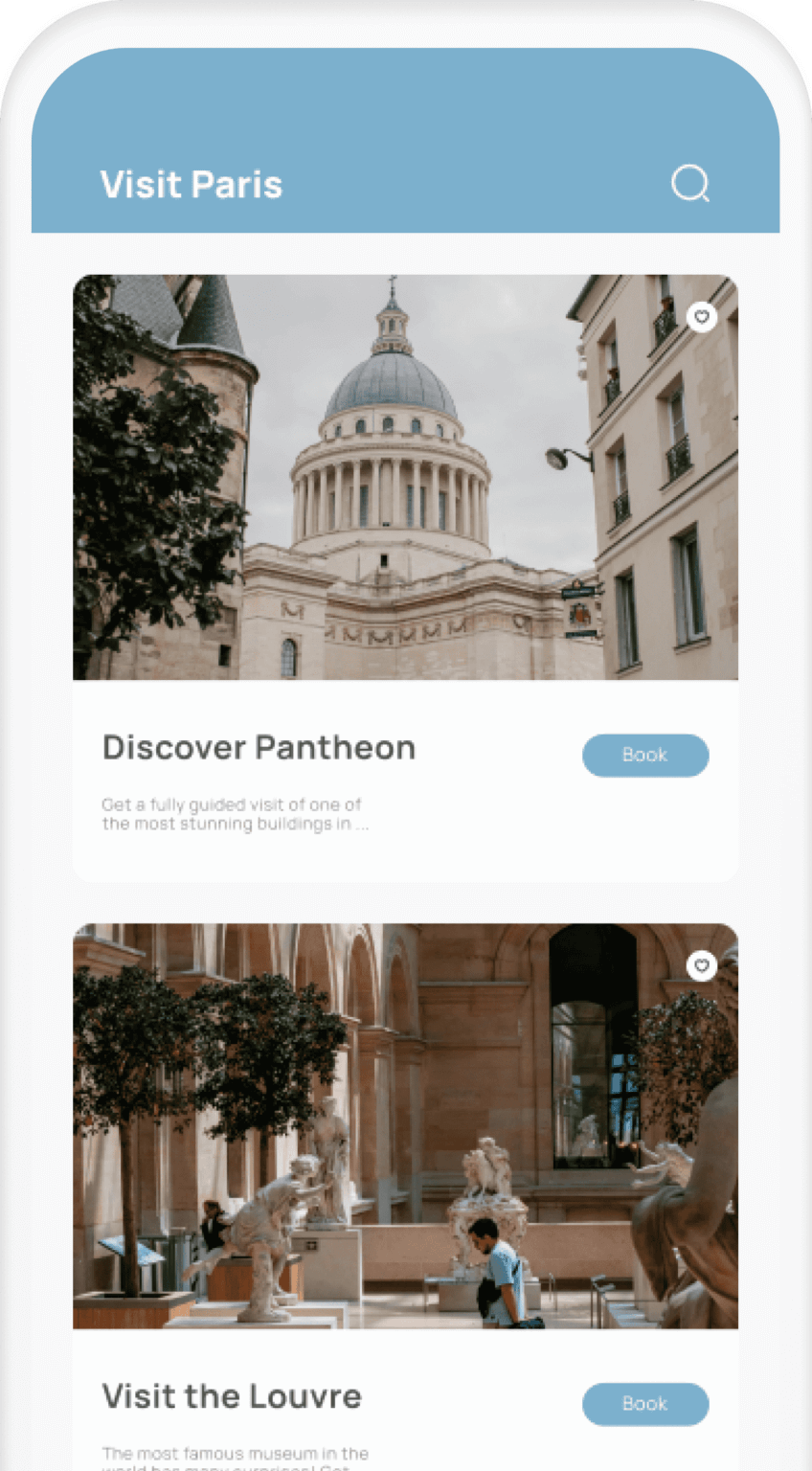
Task: Tap the Pantheon photo thumbnail
Action: (x=404, y=476)
